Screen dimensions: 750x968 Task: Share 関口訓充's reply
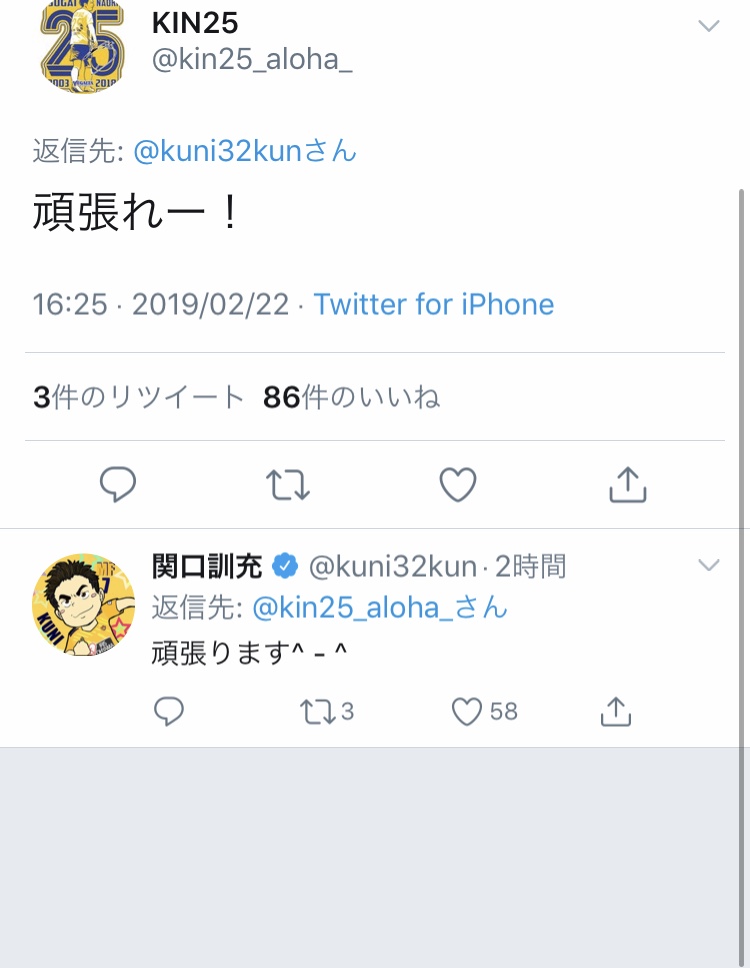tap(615, 711)
